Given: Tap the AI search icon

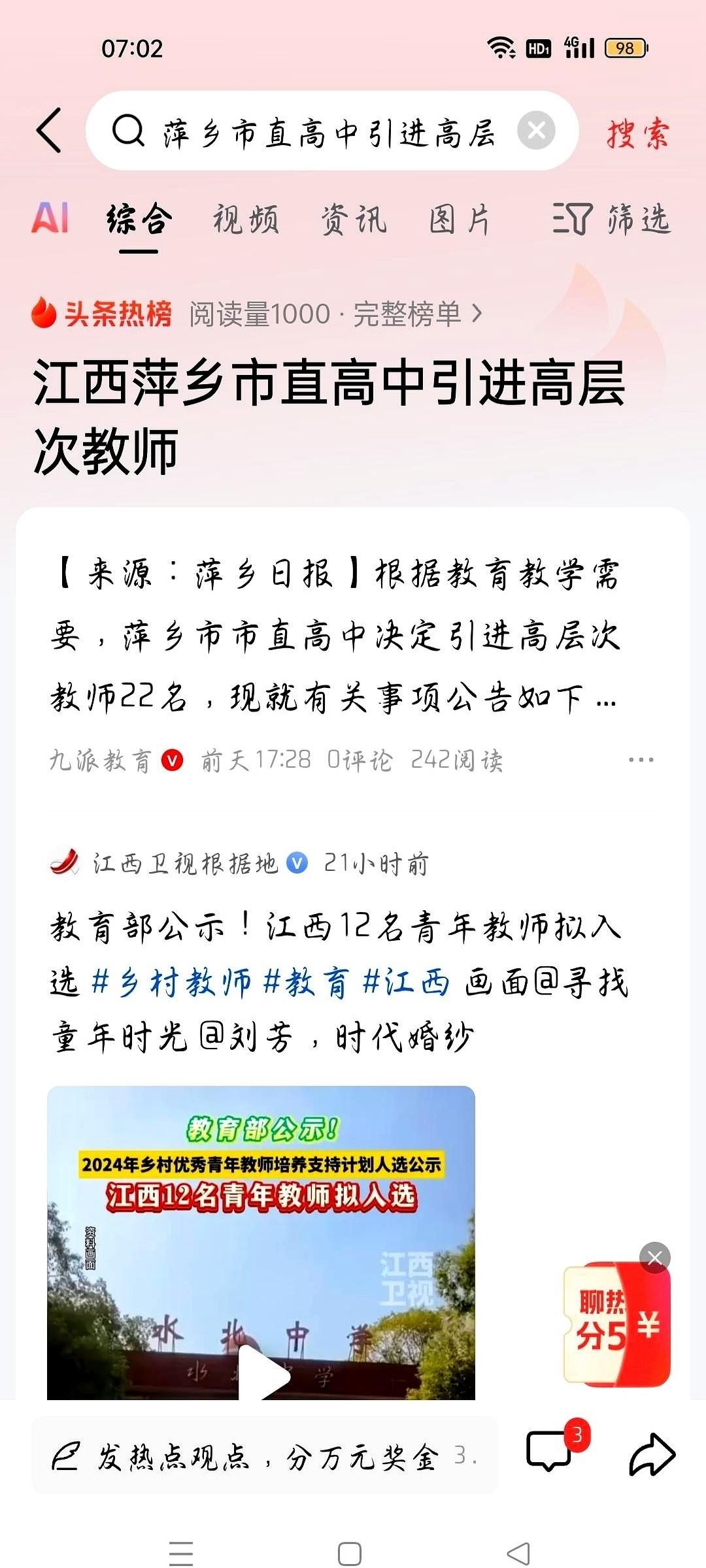Looking at the screenshot, I should point(52,220).
